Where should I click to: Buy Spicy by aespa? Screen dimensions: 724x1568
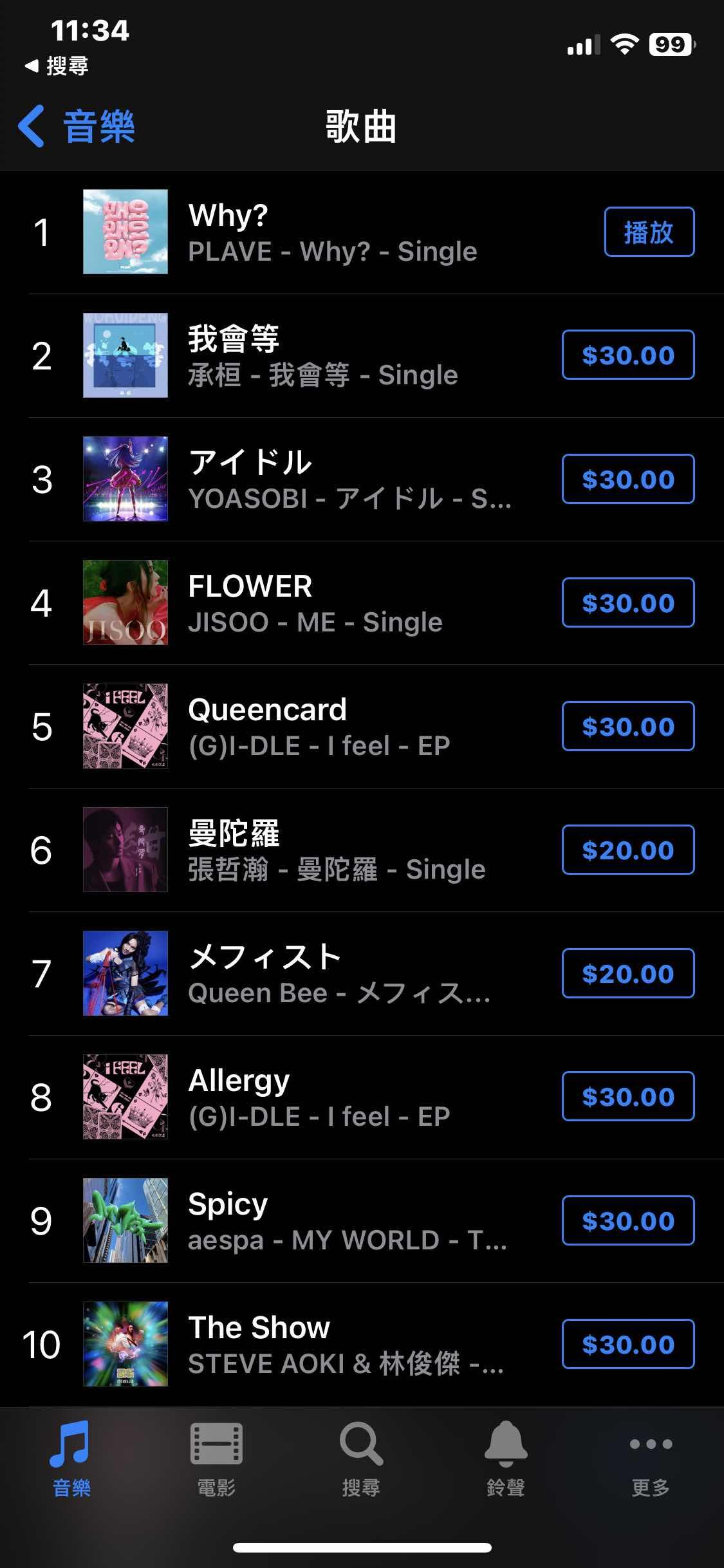click(627, 1220)
